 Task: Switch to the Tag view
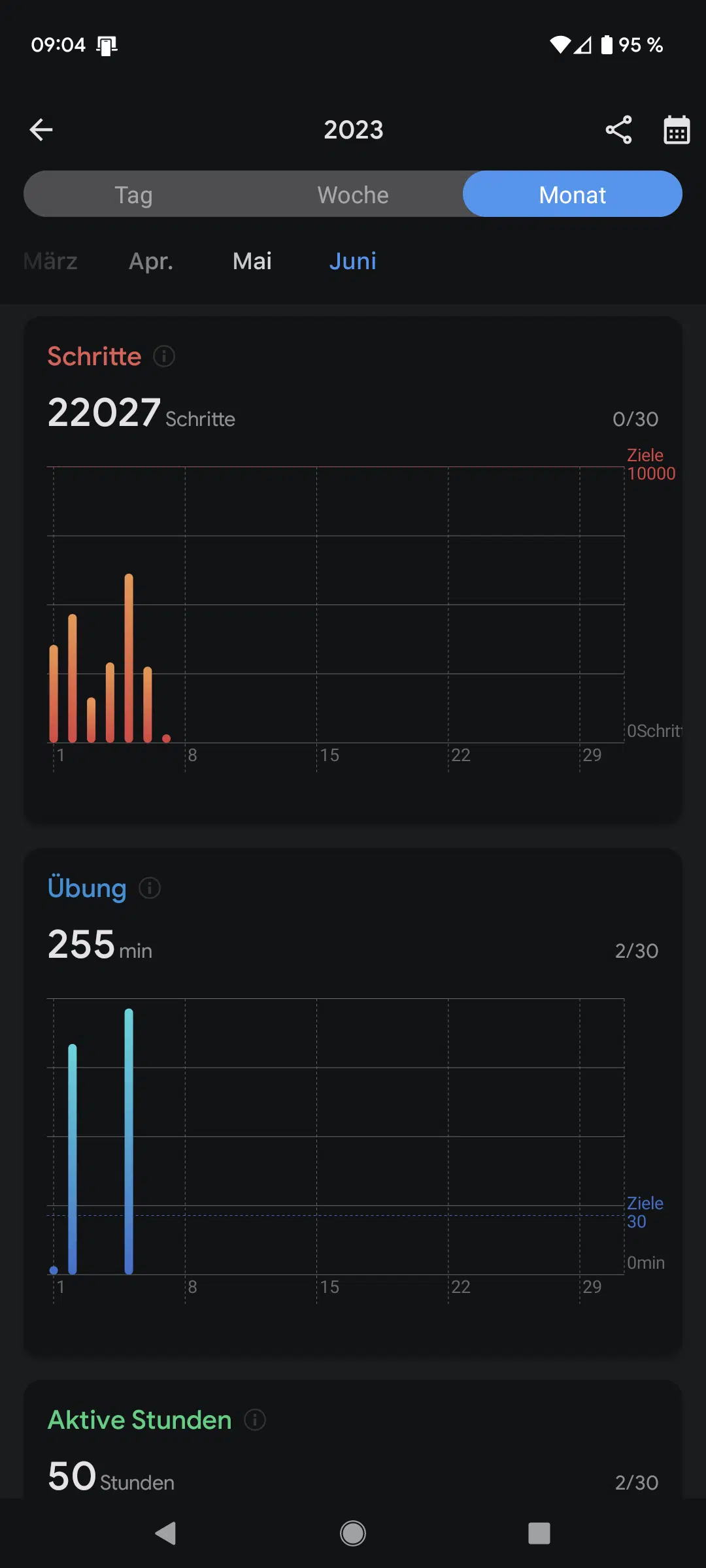coord(134,195)
